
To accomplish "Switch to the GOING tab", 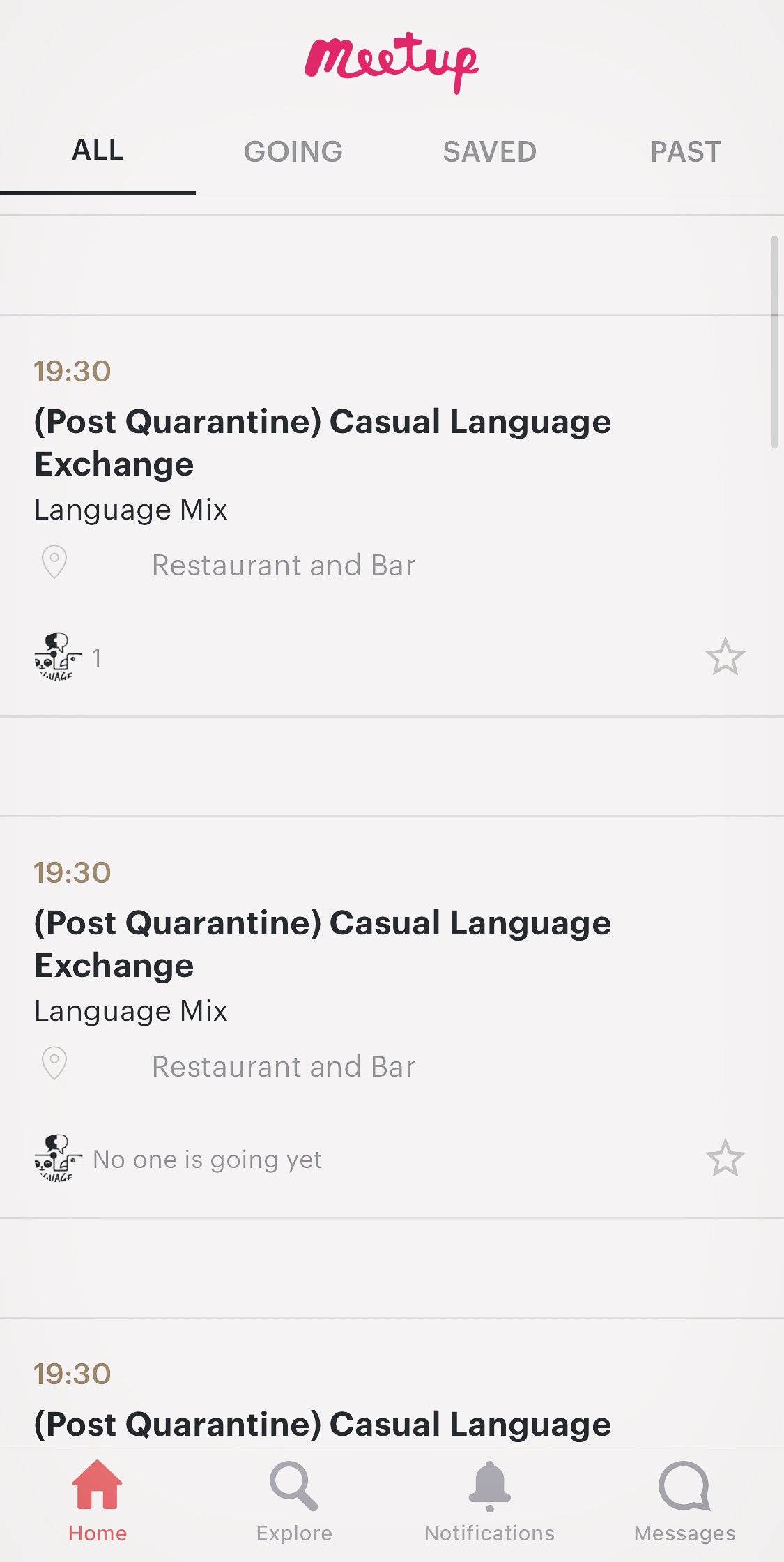I will 293,151.
